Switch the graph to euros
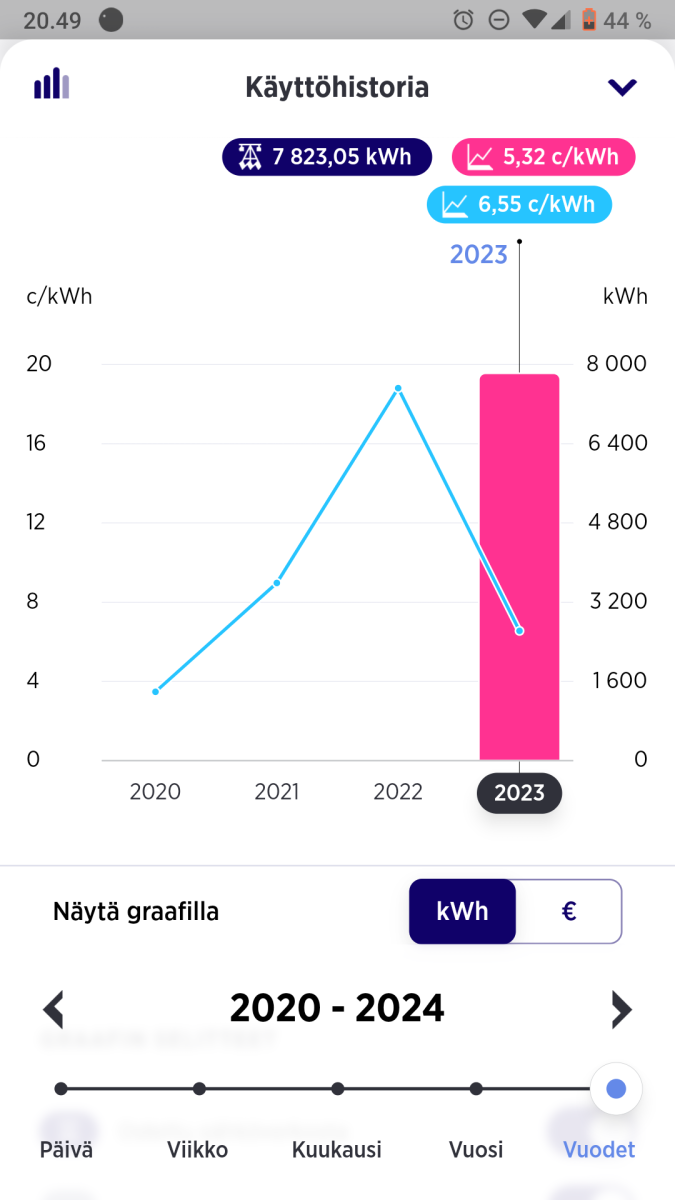The width and height of the screenshot is (675, 1200). point(569,911)
